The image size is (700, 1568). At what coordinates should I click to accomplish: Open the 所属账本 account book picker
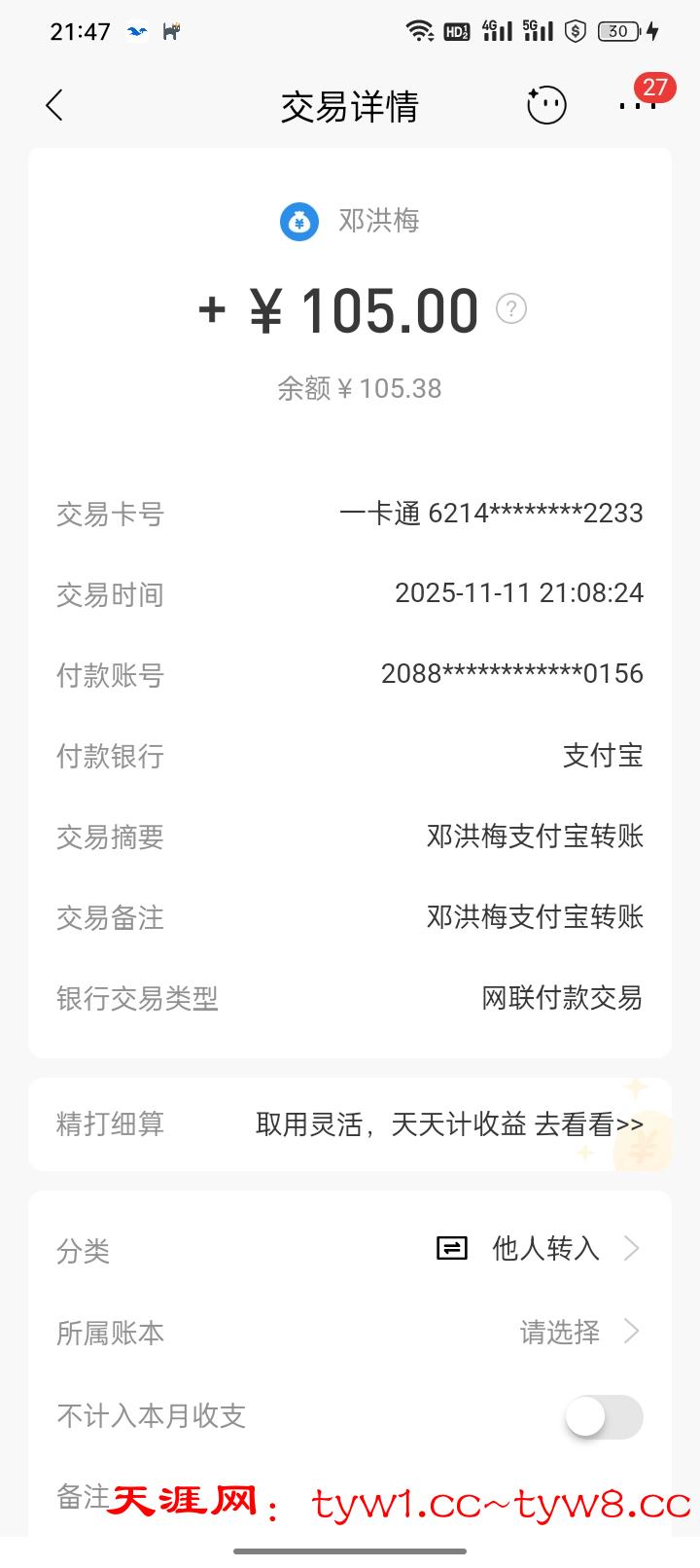coord(110,1334)
